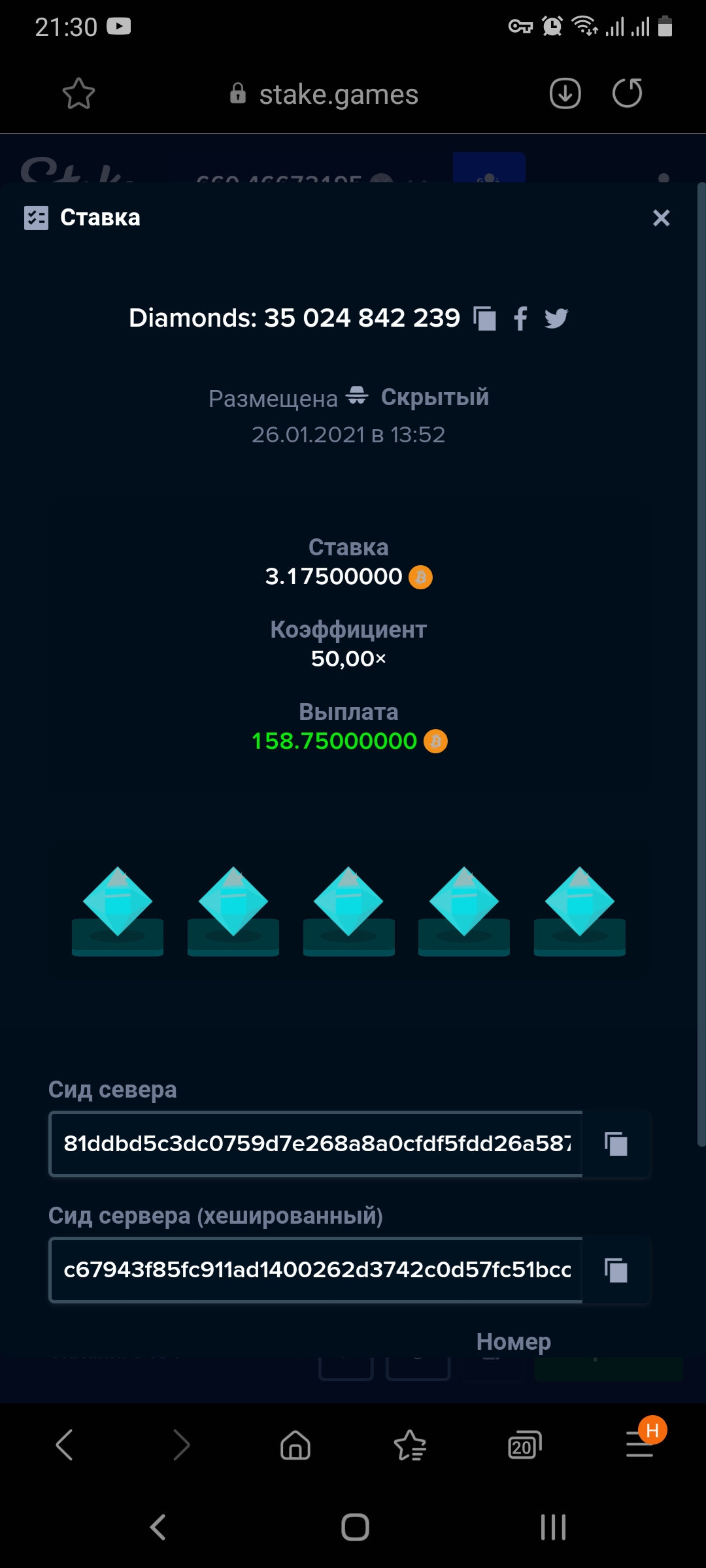Copy the hashed server seed
This screenshot has height=1568, width=706.
[x=616, y=1270]
